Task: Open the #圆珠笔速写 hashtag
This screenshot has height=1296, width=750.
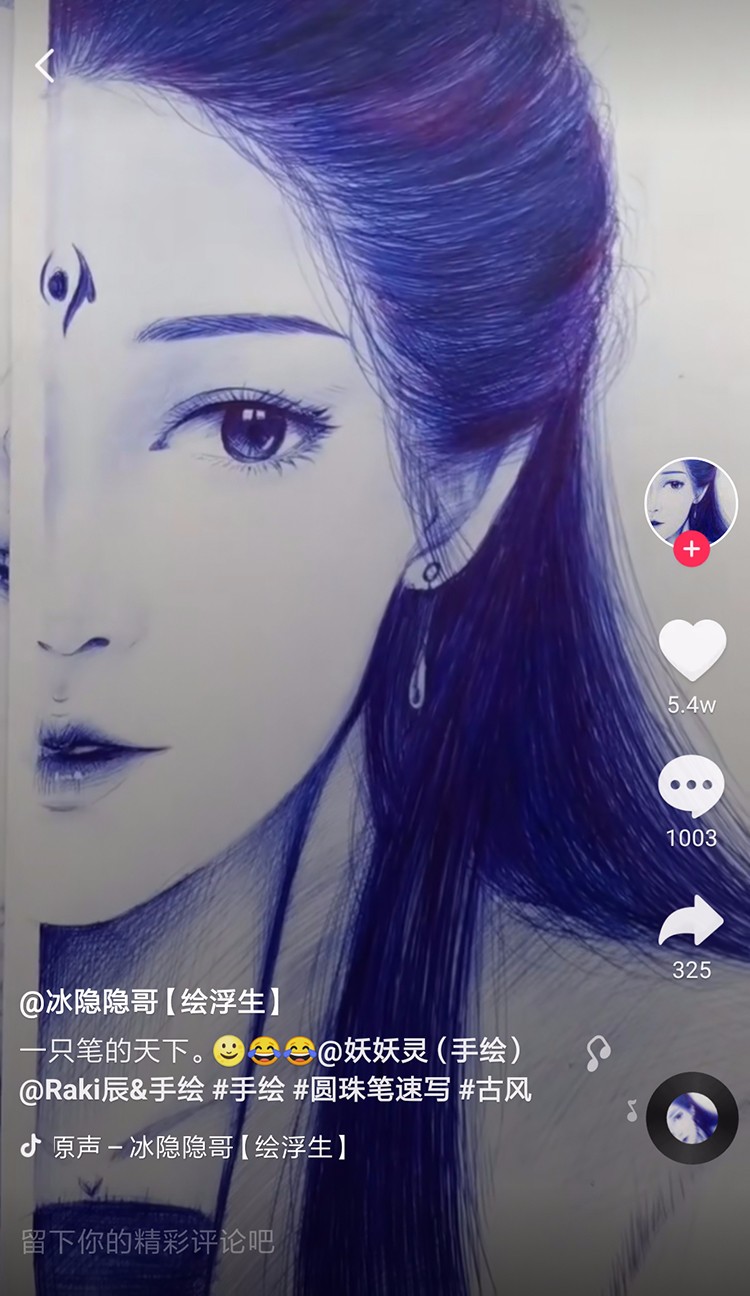Action: point(371,1089)
